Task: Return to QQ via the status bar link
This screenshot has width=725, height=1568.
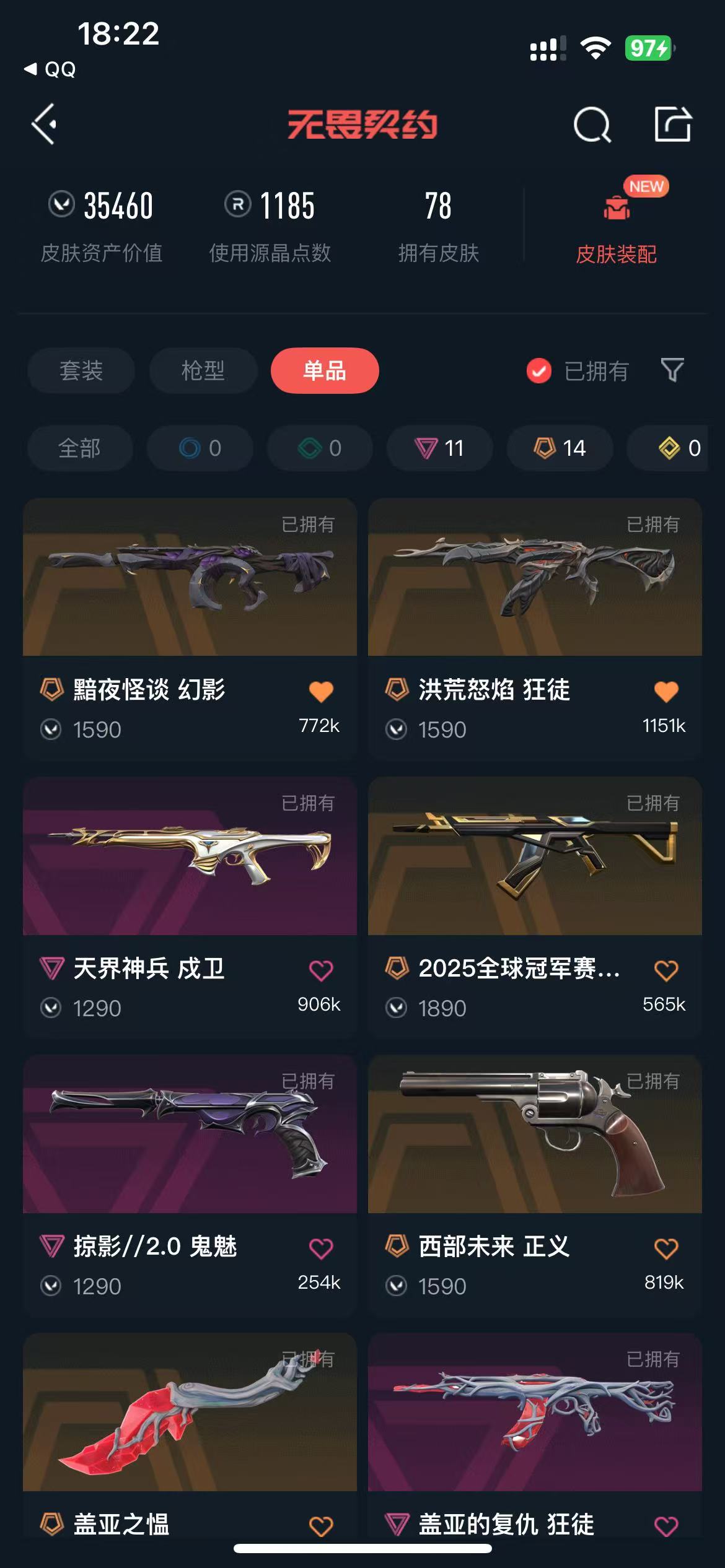Action: (x=50, y=69)
